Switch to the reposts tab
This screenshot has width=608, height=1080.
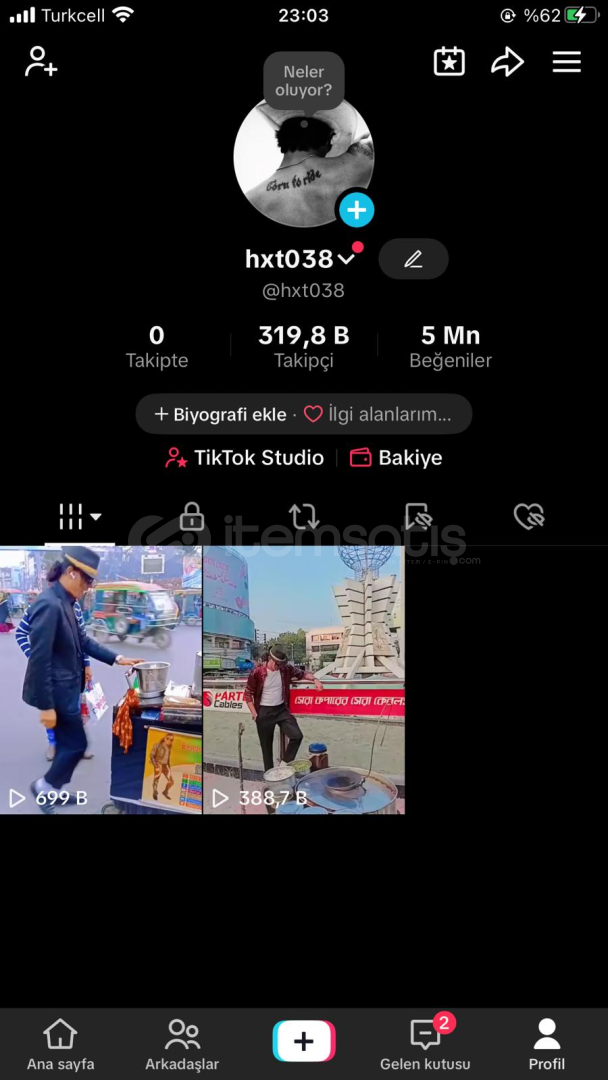pyautogui.click(x=304, y=517)
